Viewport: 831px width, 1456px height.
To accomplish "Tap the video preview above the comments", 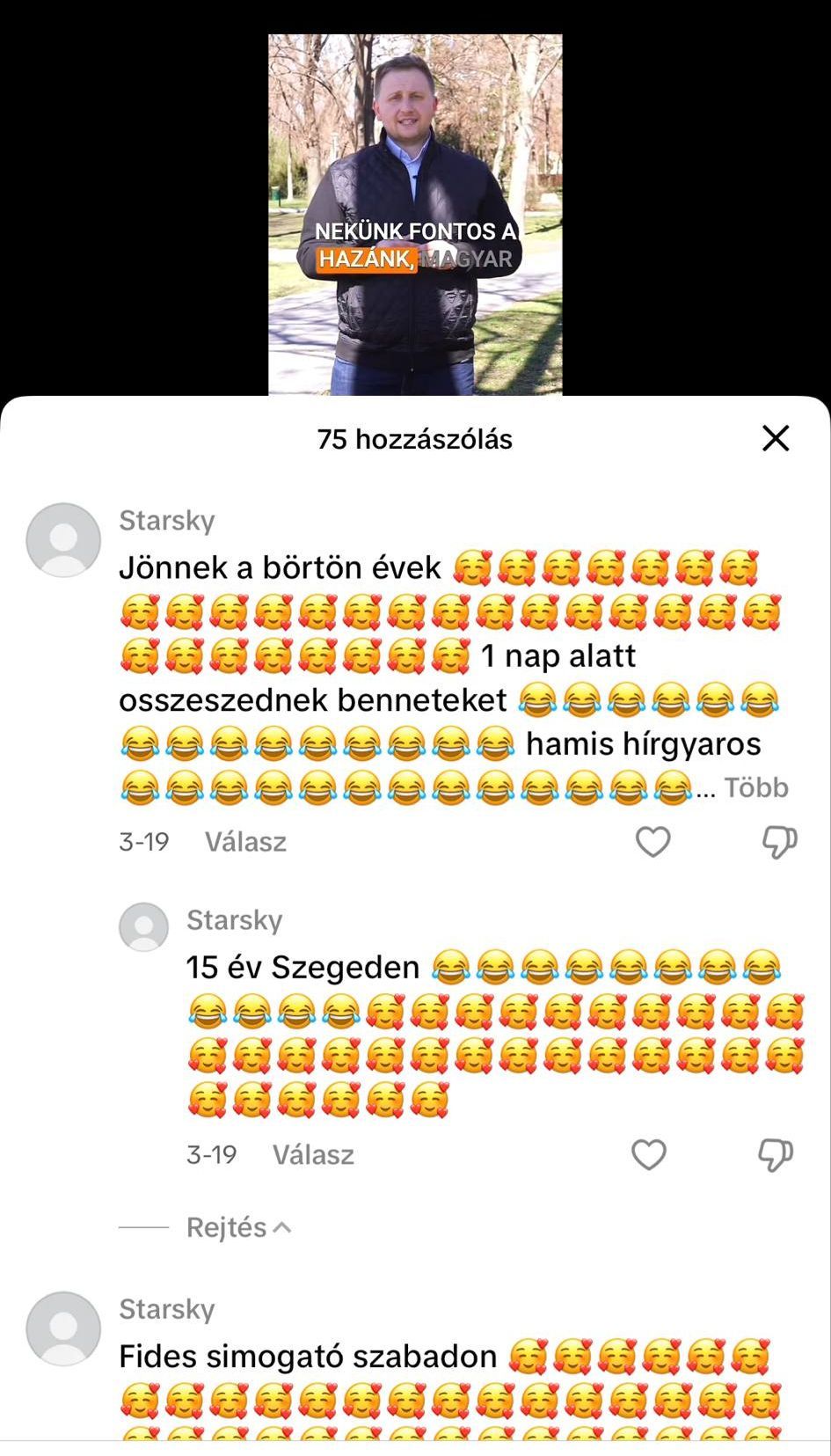I will (415, 215).
